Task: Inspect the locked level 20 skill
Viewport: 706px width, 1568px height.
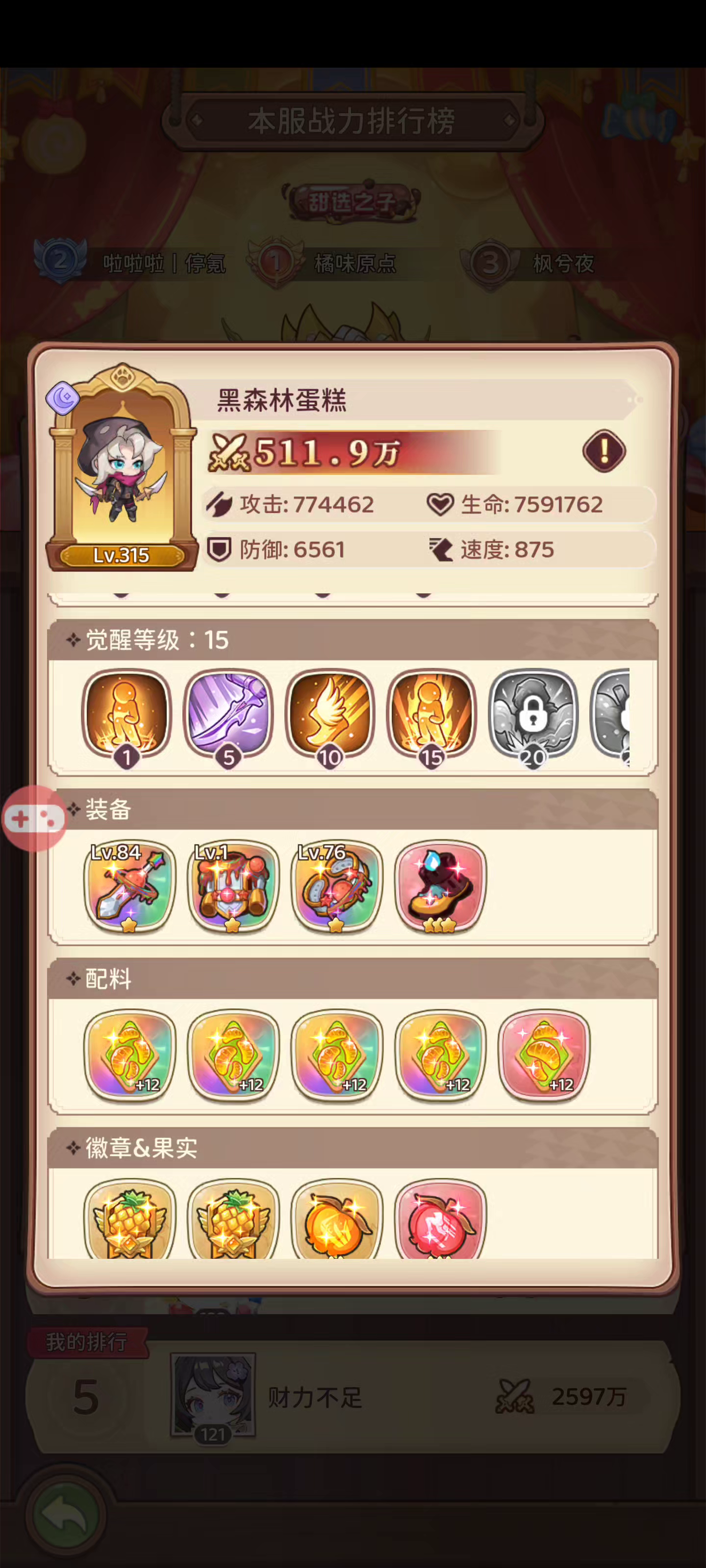Action: (x=533, y=713)
